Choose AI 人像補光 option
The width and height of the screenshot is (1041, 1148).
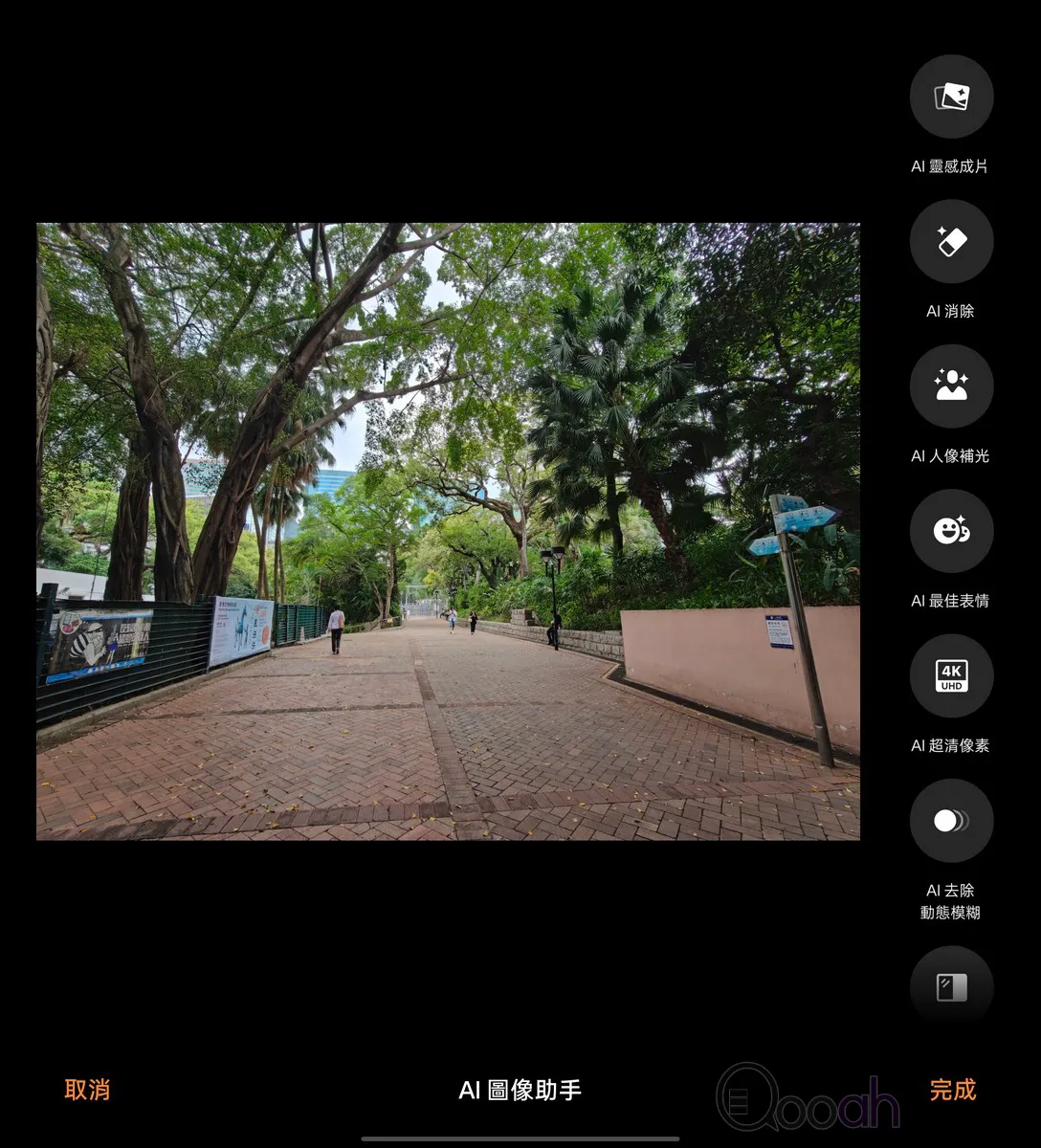tap(951, 386)
